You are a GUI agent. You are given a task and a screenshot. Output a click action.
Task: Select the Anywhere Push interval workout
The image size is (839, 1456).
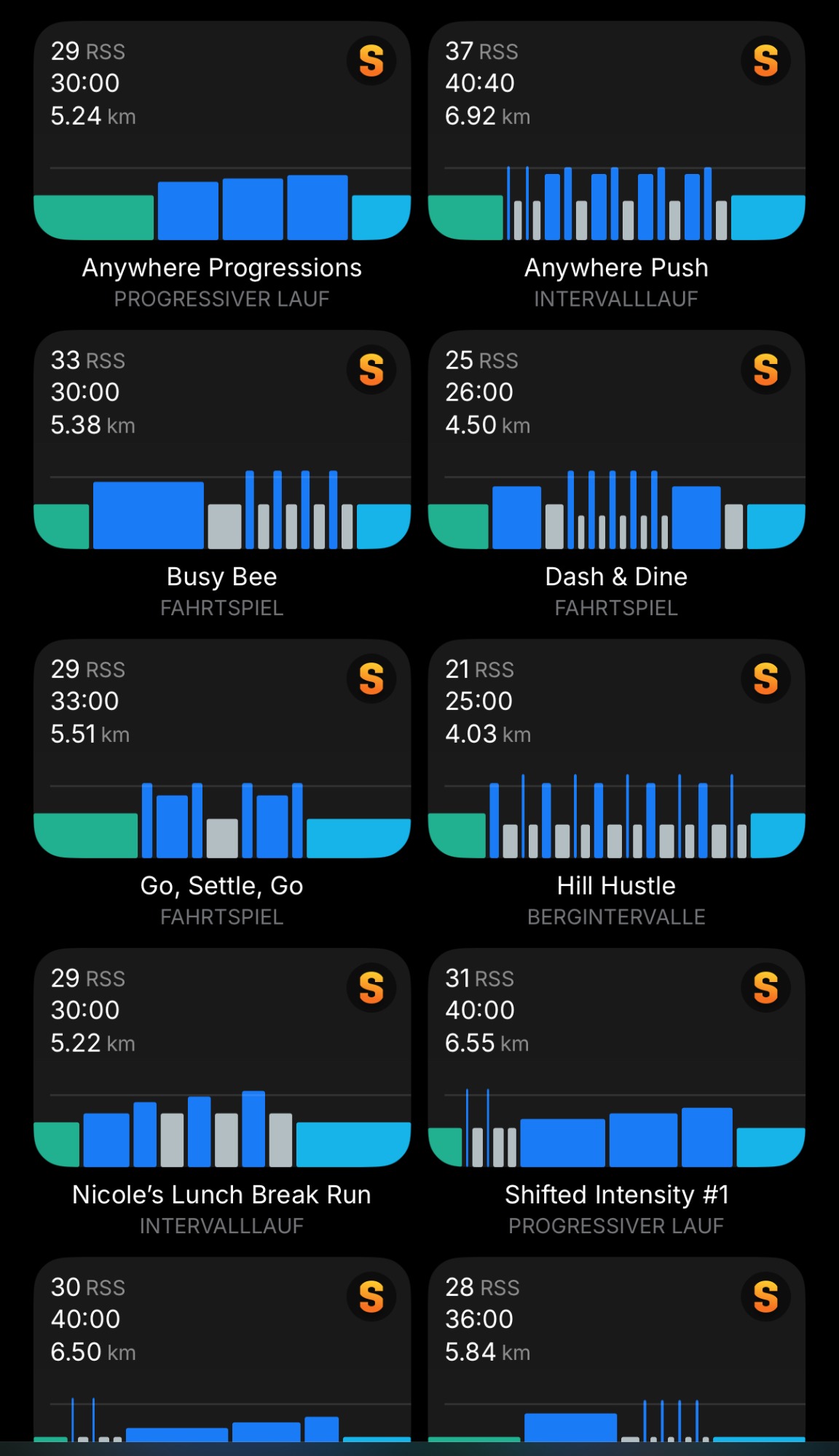tap(616, 131)
